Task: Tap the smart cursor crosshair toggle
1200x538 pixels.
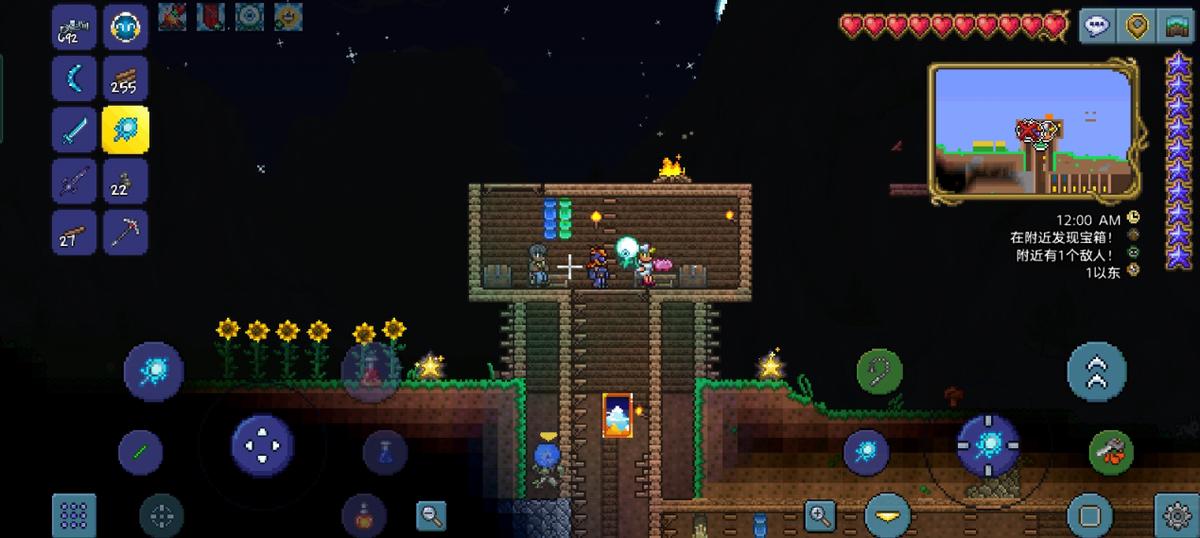Action: click(x=161, y=516)
